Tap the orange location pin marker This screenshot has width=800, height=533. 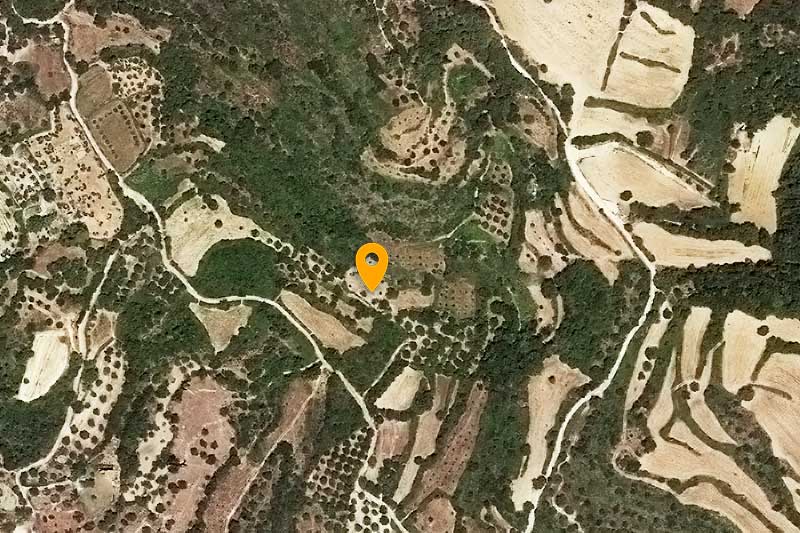click(372, 263)
